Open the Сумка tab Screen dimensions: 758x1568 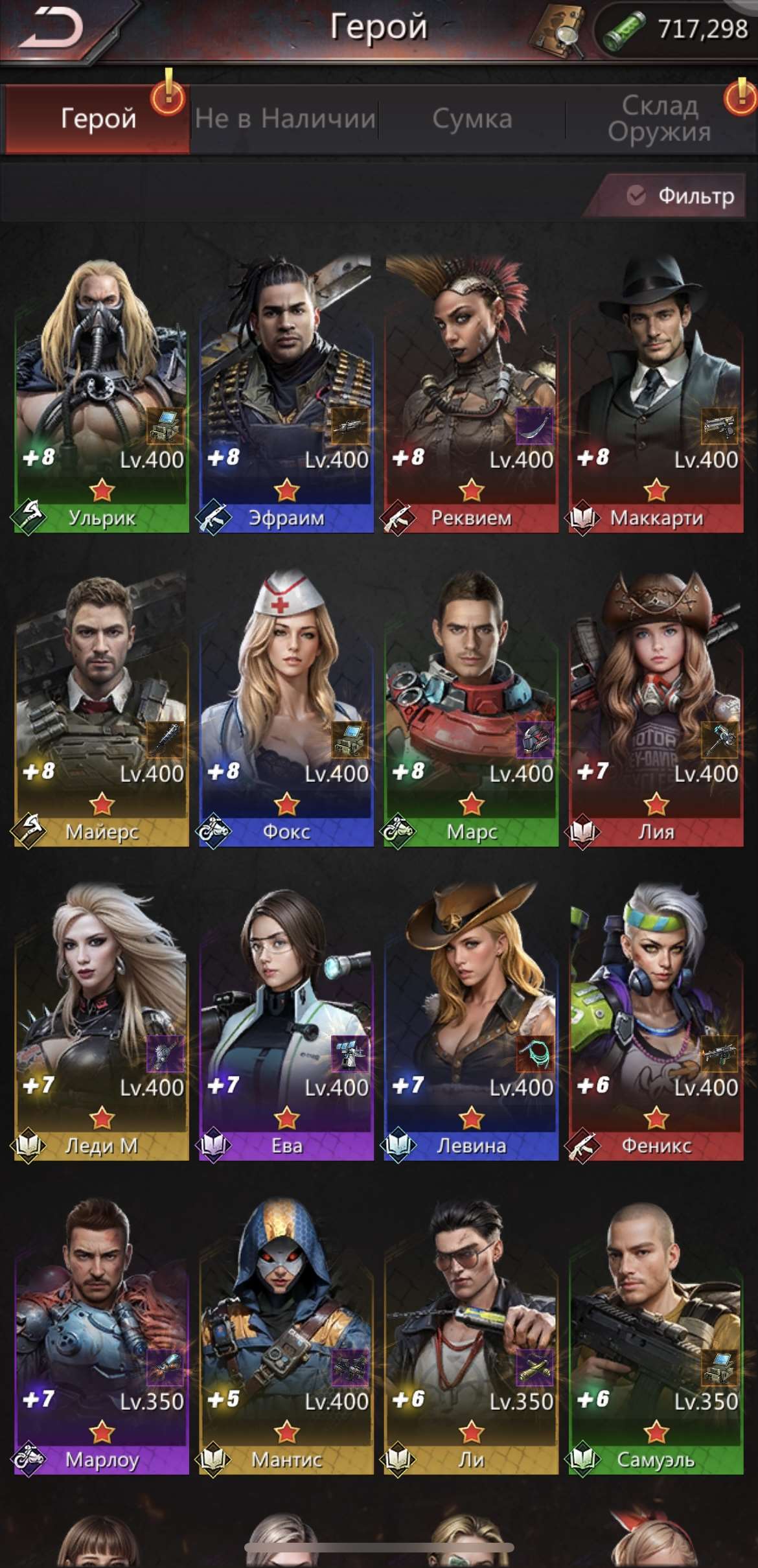tap(472, 119)
